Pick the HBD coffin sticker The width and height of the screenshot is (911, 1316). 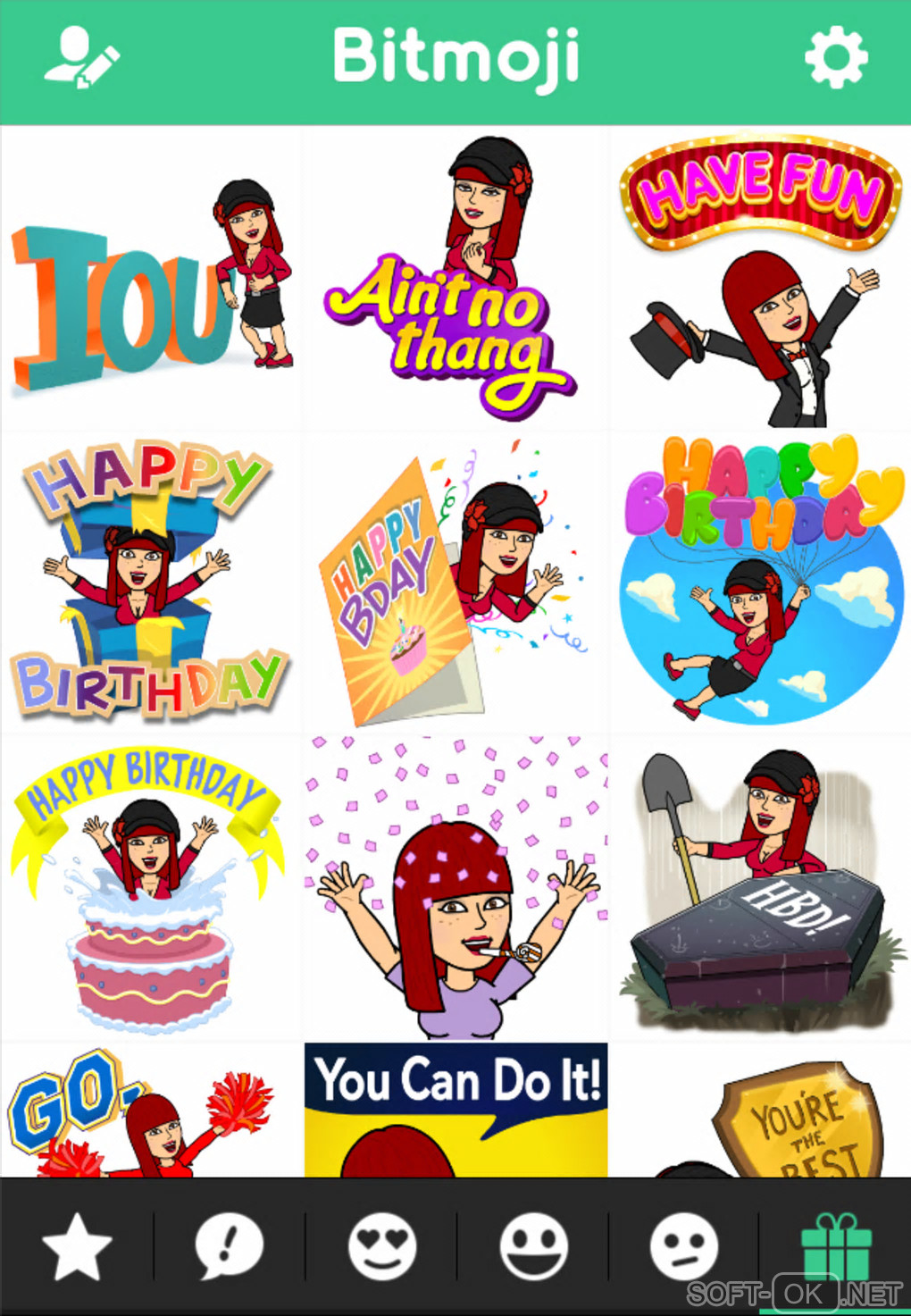[761, 889]
